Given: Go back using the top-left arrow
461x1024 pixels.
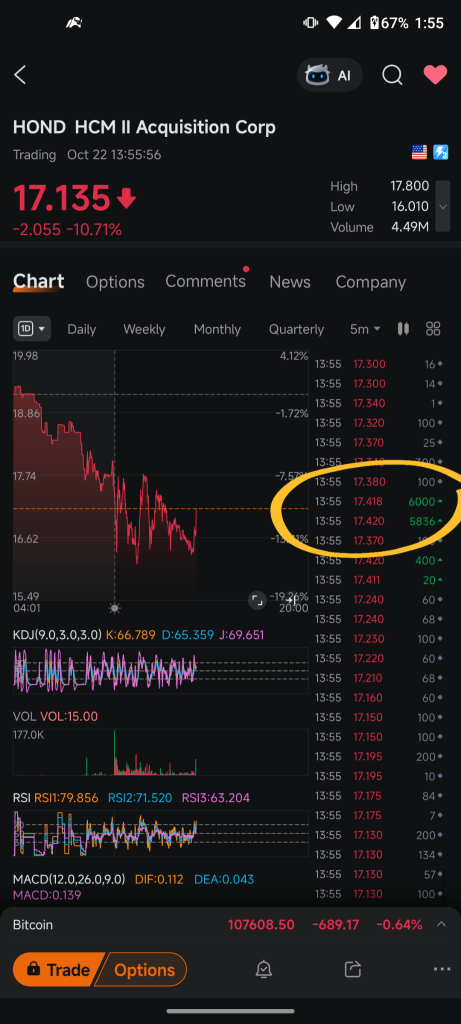Looking at the screenshot, I should pos(20,75).
